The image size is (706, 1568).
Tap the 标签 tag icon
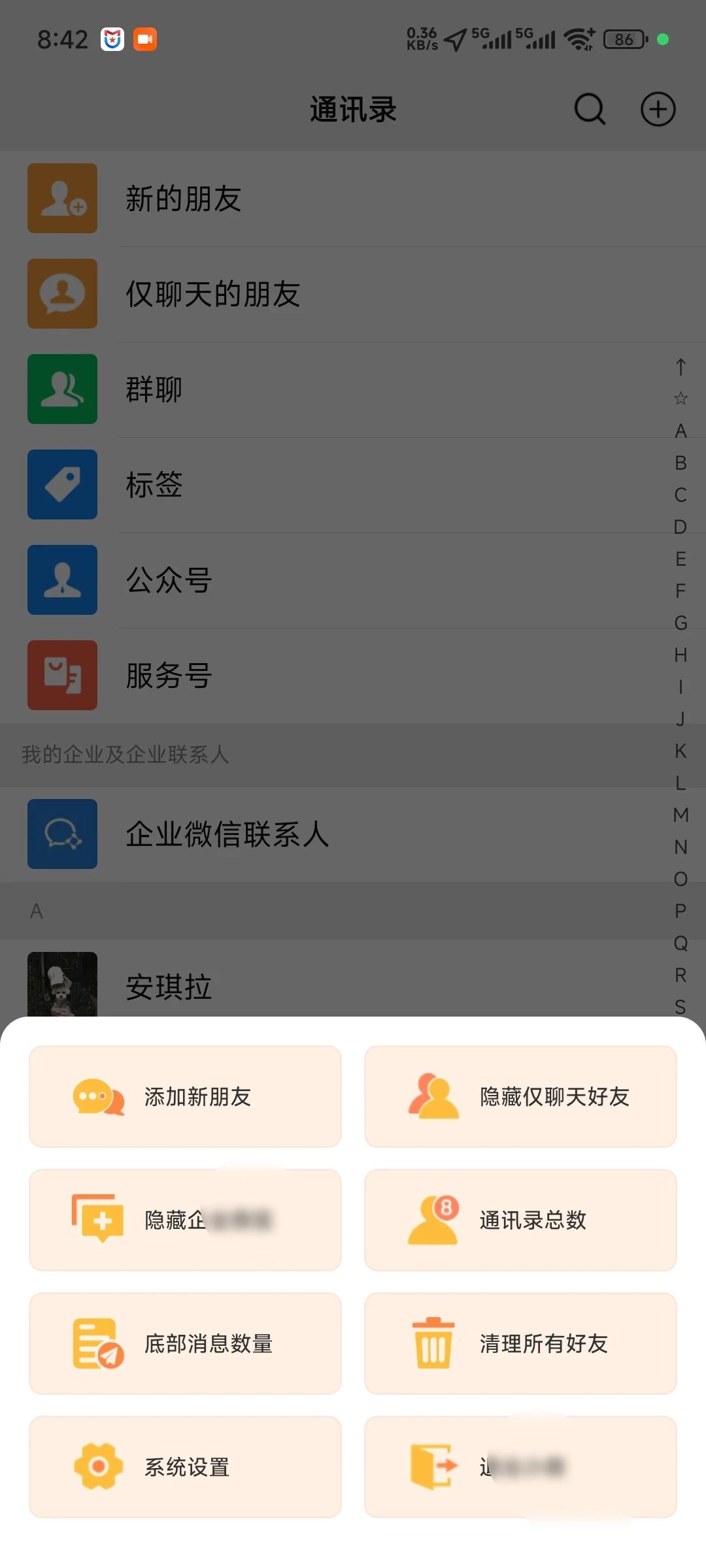[x=62, y=484]
